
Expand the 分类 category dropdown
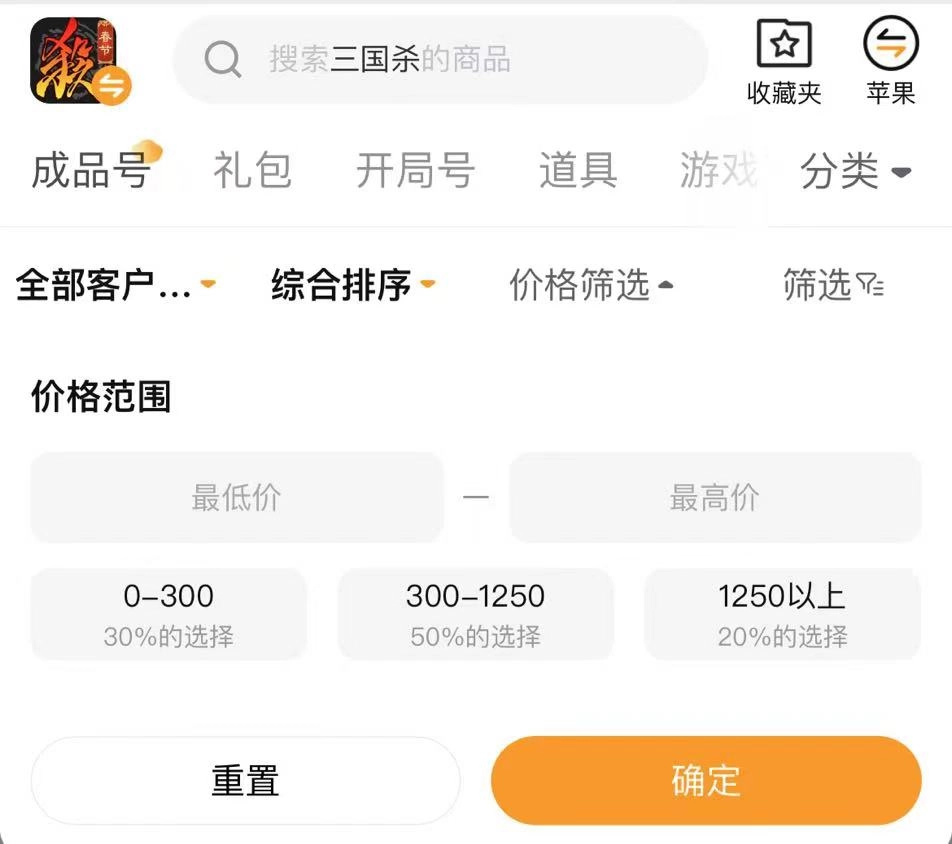pos(856,171)
